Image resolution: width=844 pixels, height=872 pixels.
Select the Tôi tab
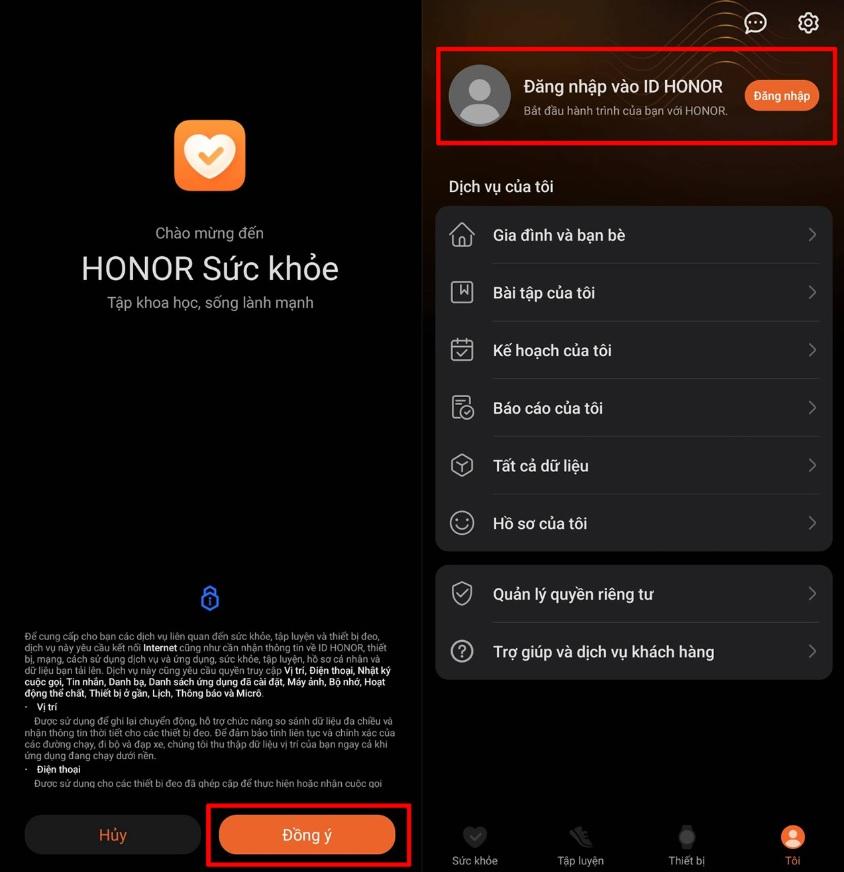point(792,845)
